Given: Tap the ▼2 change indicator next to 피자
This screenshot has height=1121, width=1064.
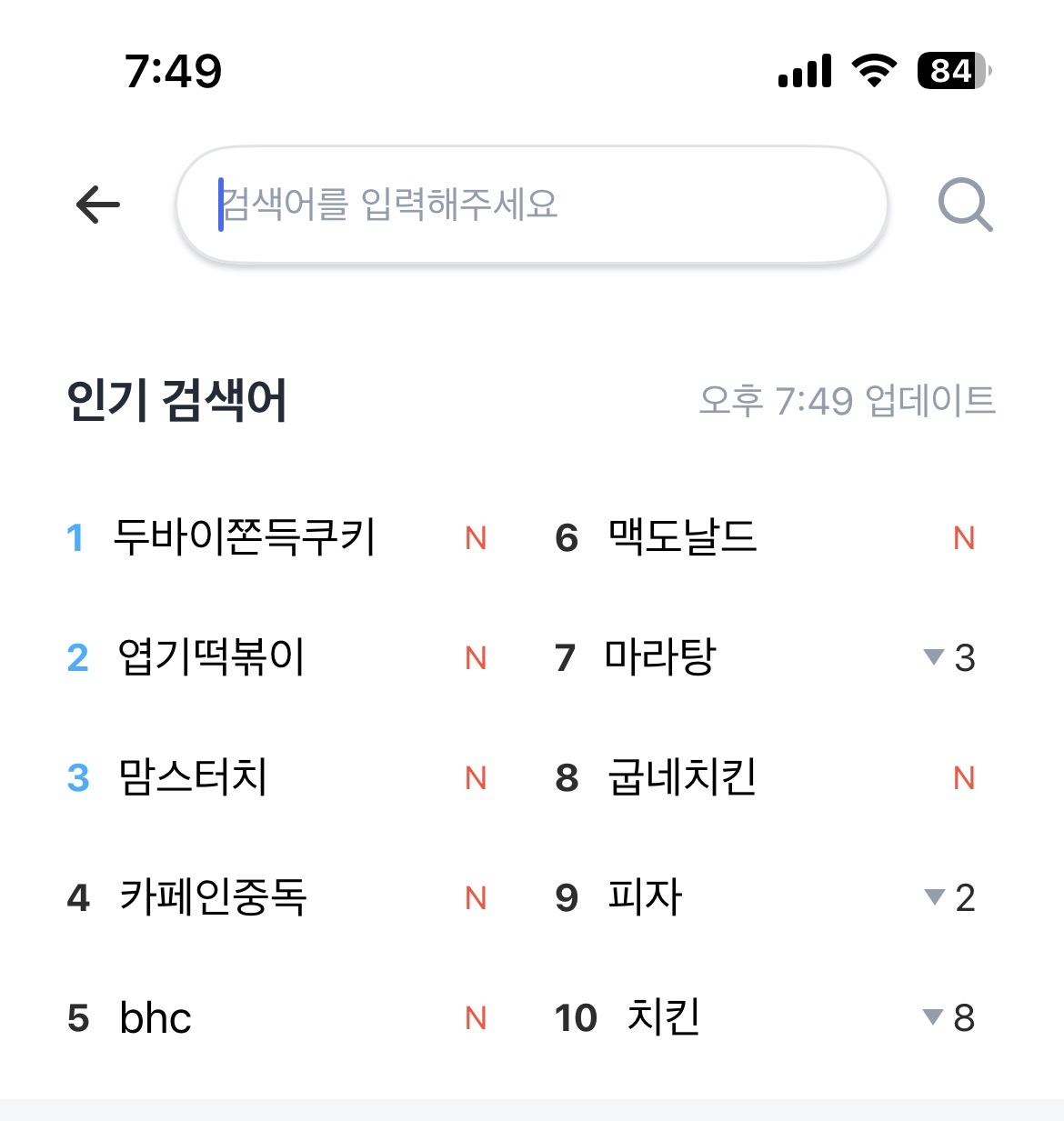Looking at the screenshot, I should click(949, 898).
